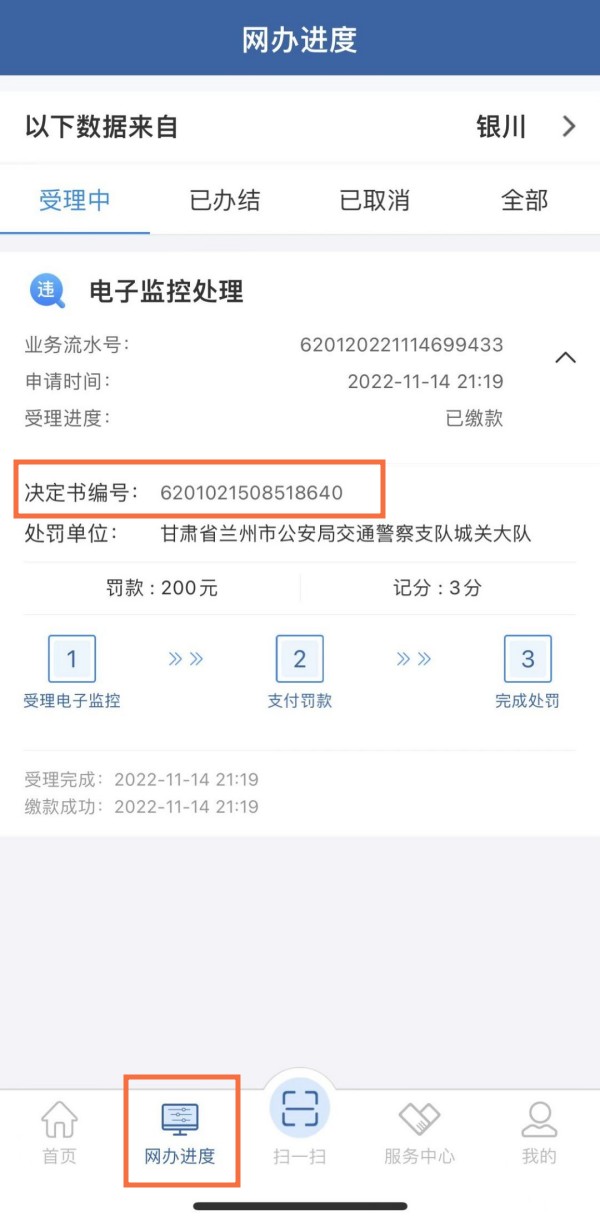The height and width of the screenshot is (1223, 600).
Task: Switch to the 受理中 tab
Action: 75,200
